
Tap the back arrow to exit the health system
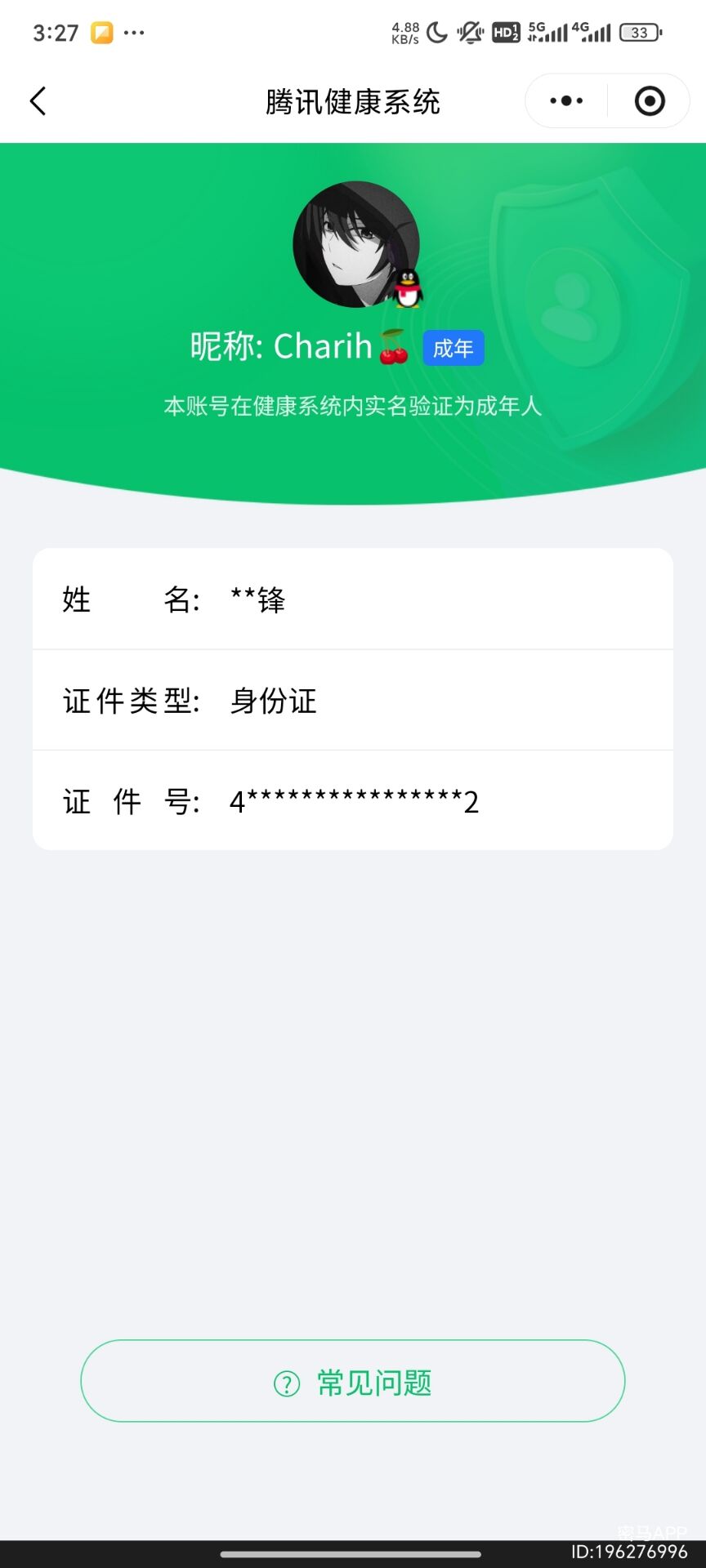[x=37, y=100]
